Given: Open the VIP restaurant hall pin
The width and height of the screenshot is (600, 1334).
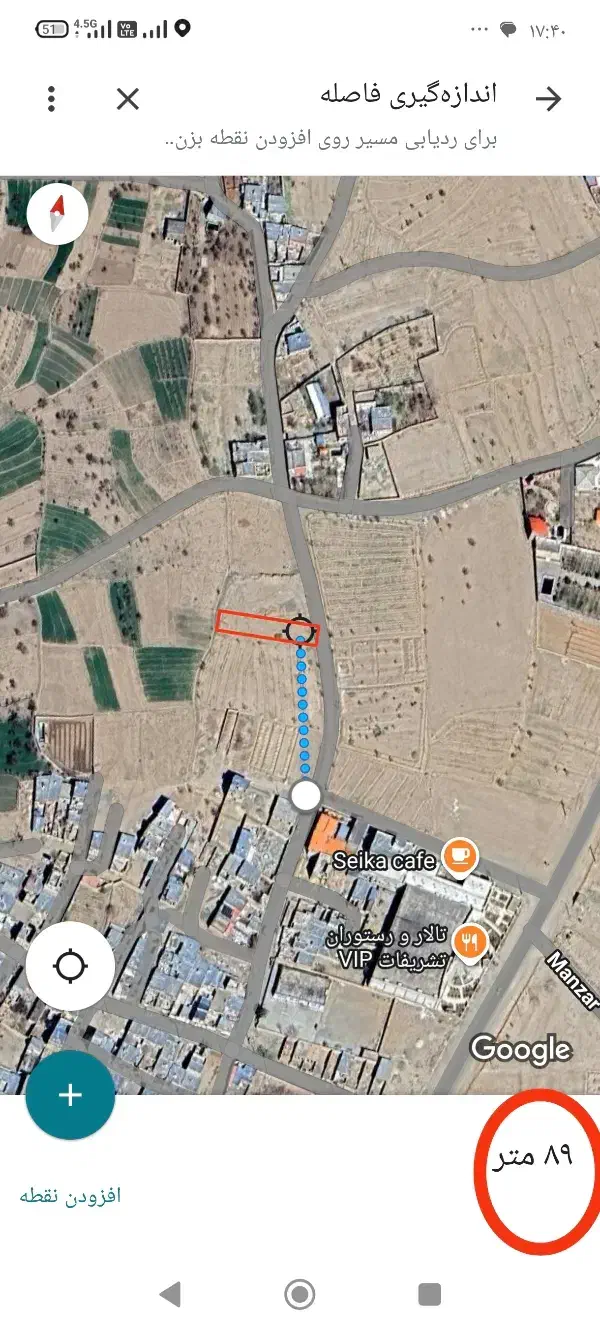Looking at the screenshot, I should pyautogui.click(x=470, y=941).
